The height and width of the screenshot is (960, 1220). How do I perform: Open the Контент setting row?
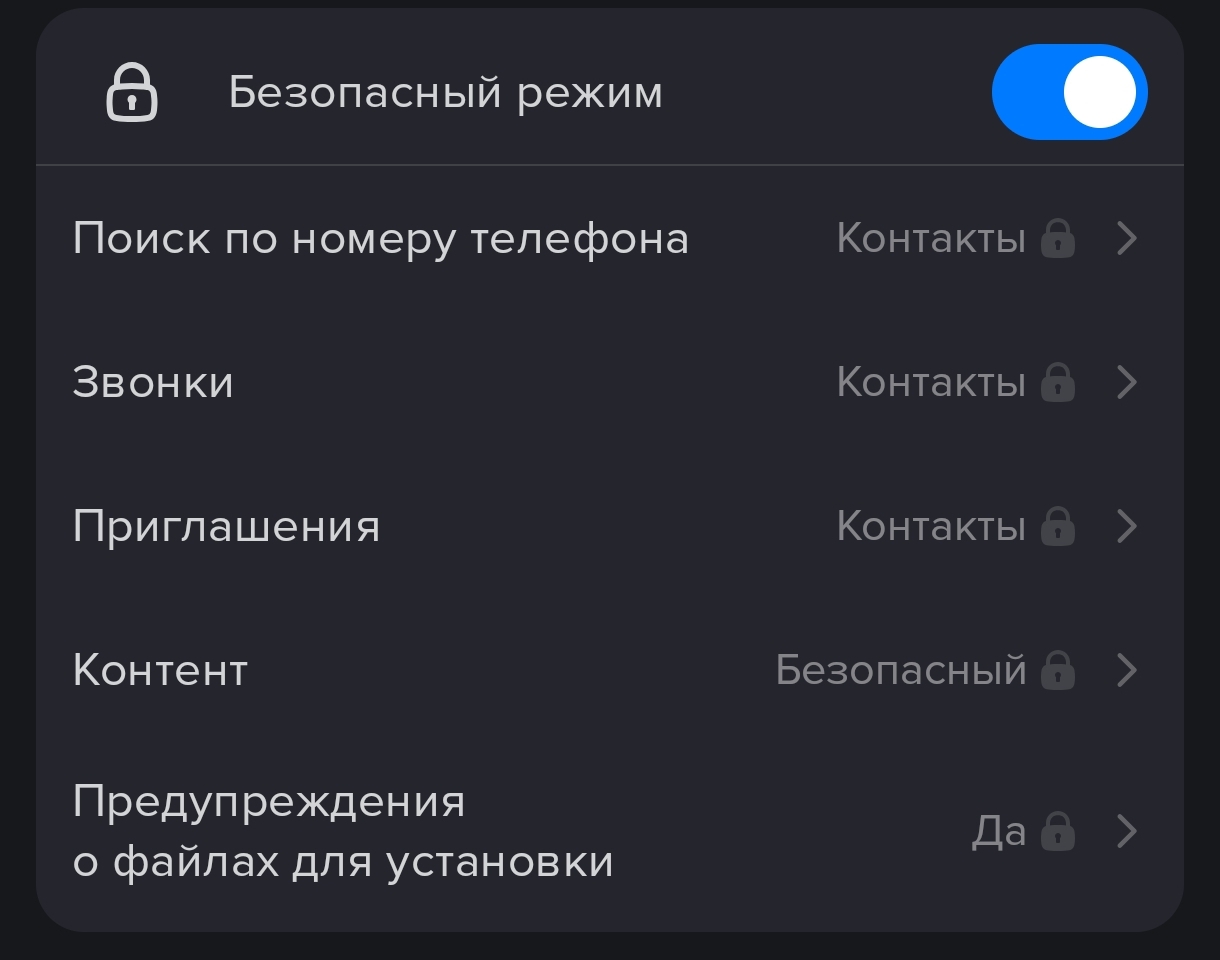608,671
